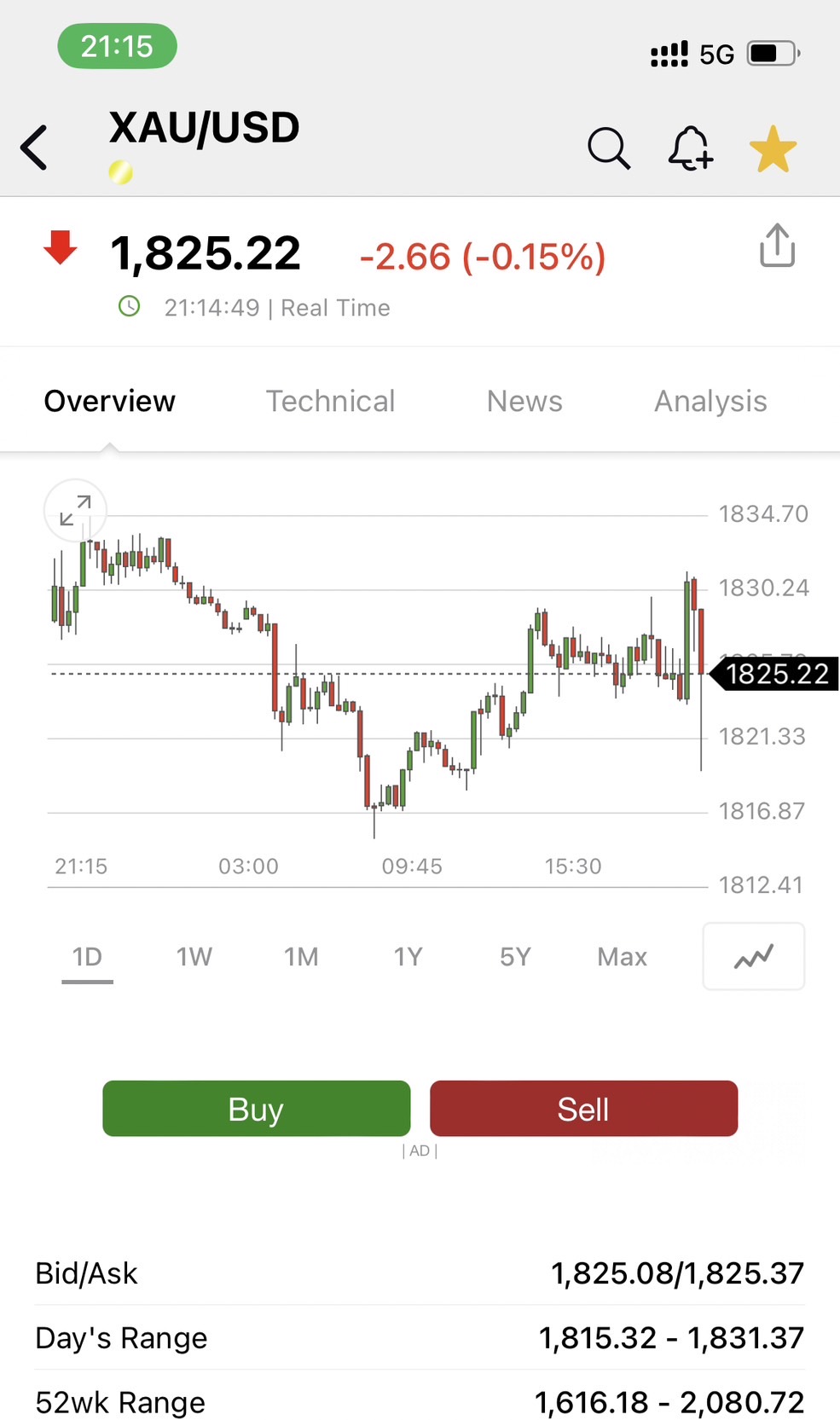
Task: Switch to the News tab
Action: (x=524, y=401)
